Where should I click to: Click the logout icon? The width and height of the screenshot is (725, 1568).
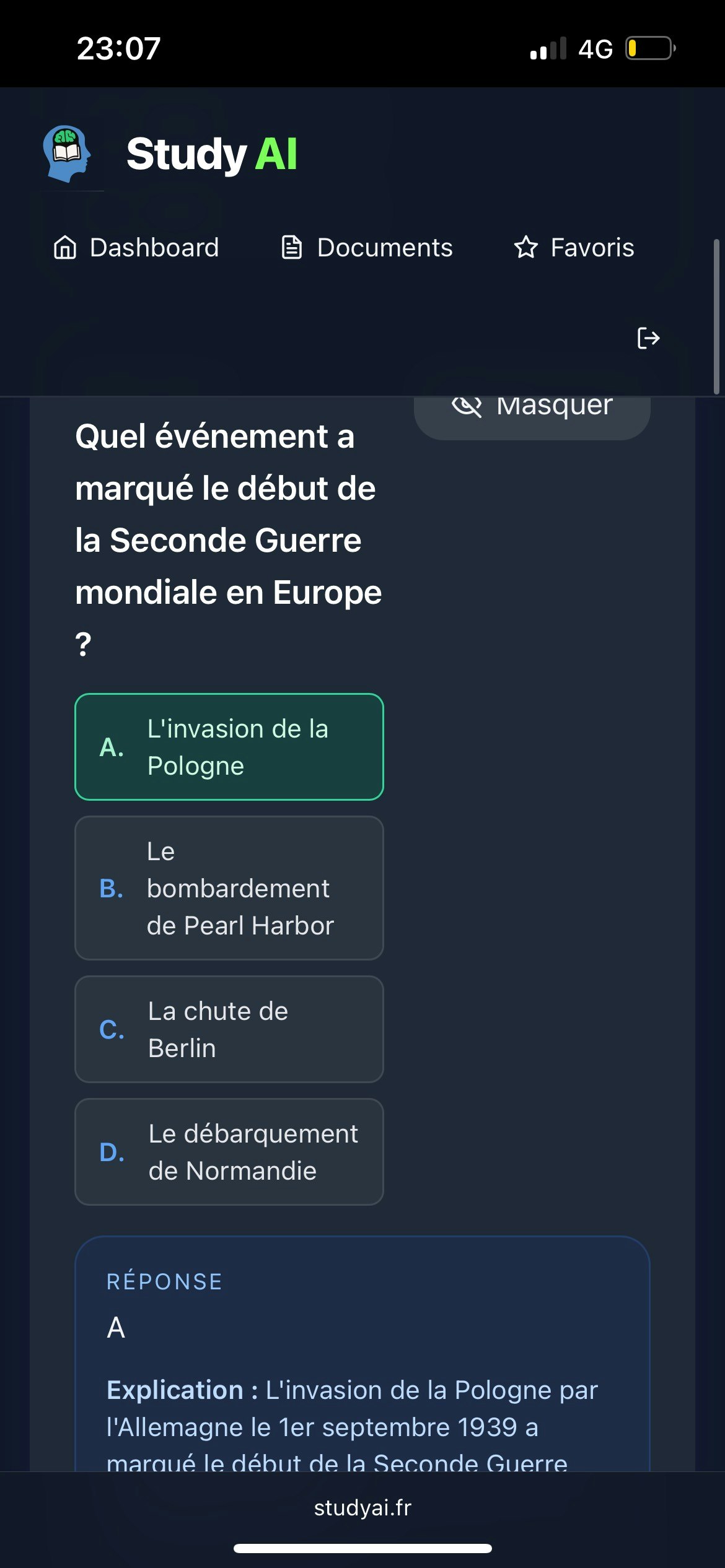(648, 338)
